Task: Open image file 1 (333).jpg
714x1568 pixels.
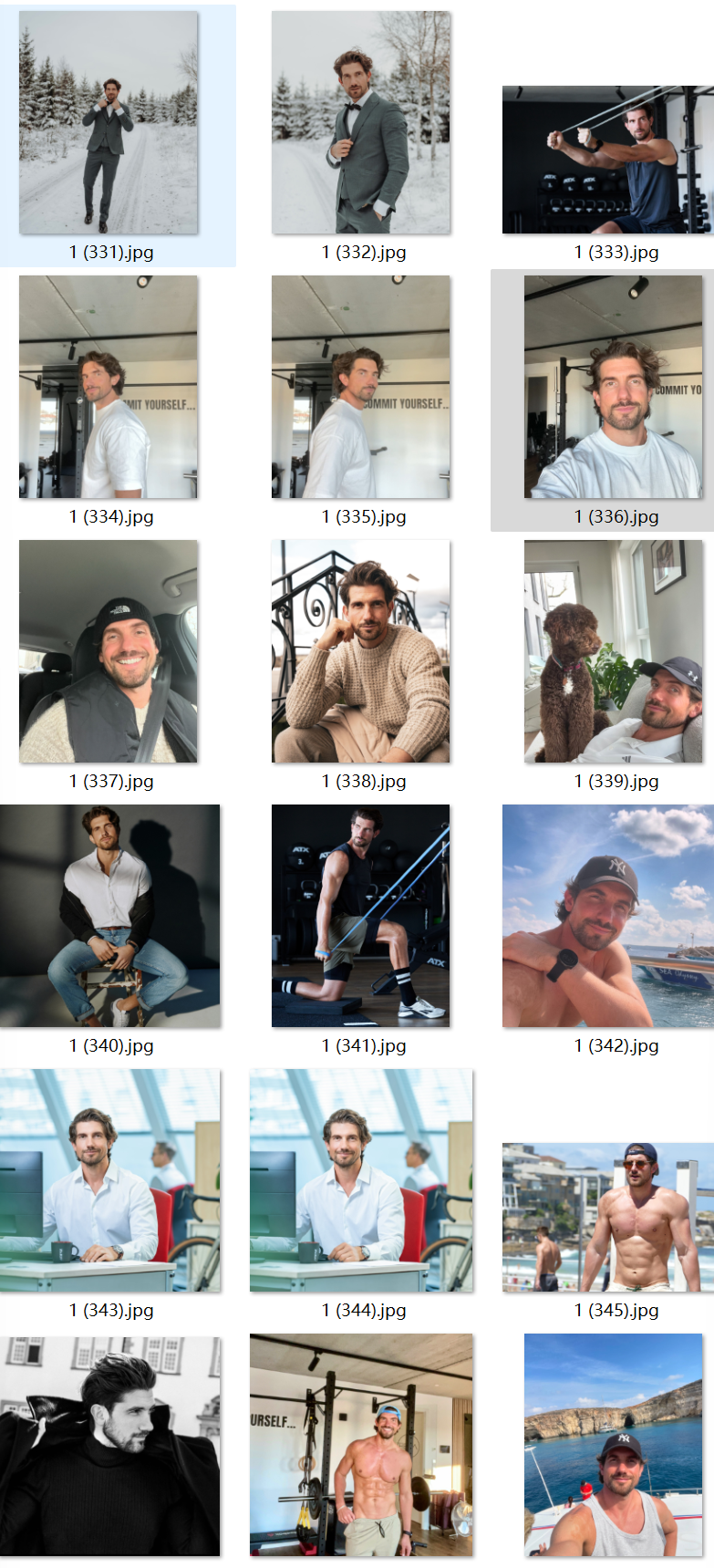Action: pyautogui.click(x=607, y=160)
